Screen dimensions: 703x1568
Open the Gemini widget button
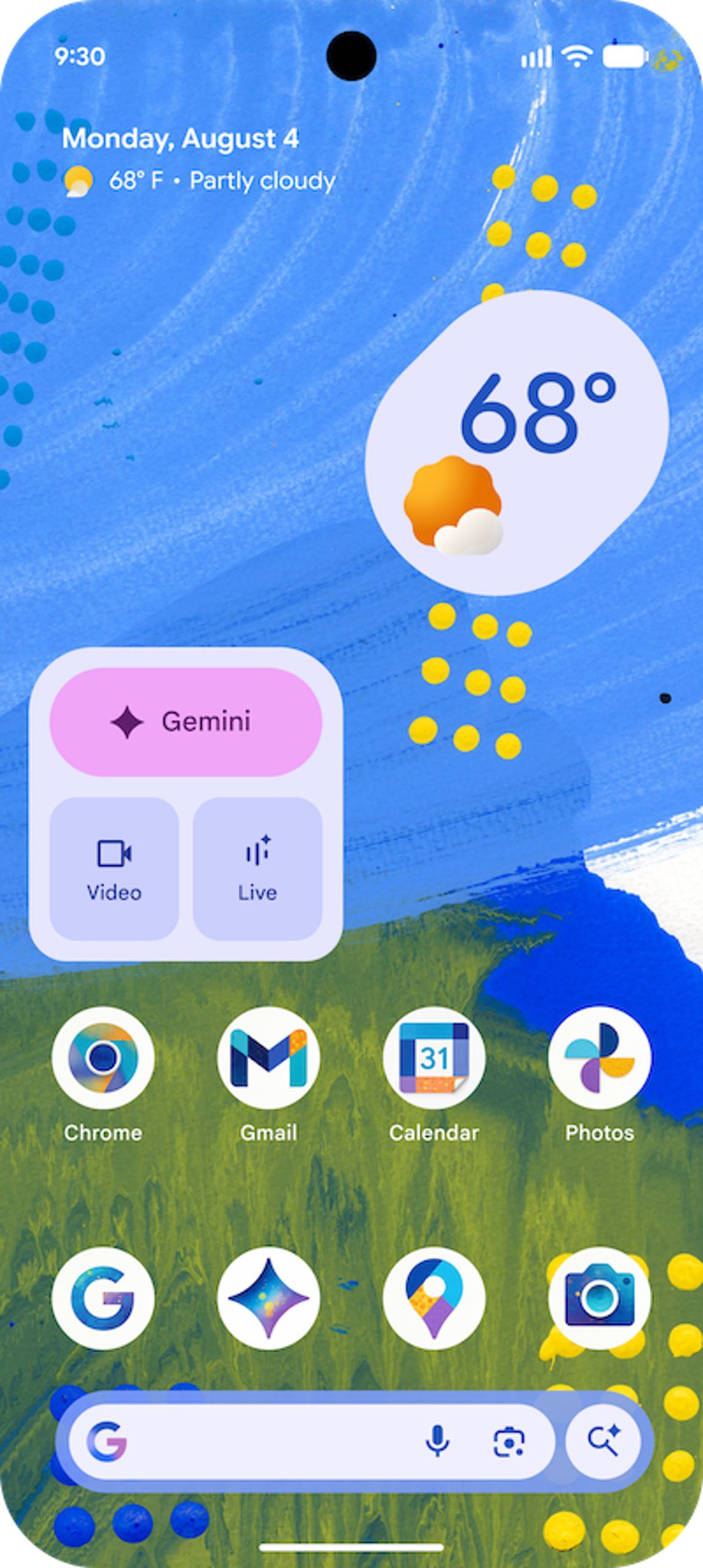(x=186, y=722)
